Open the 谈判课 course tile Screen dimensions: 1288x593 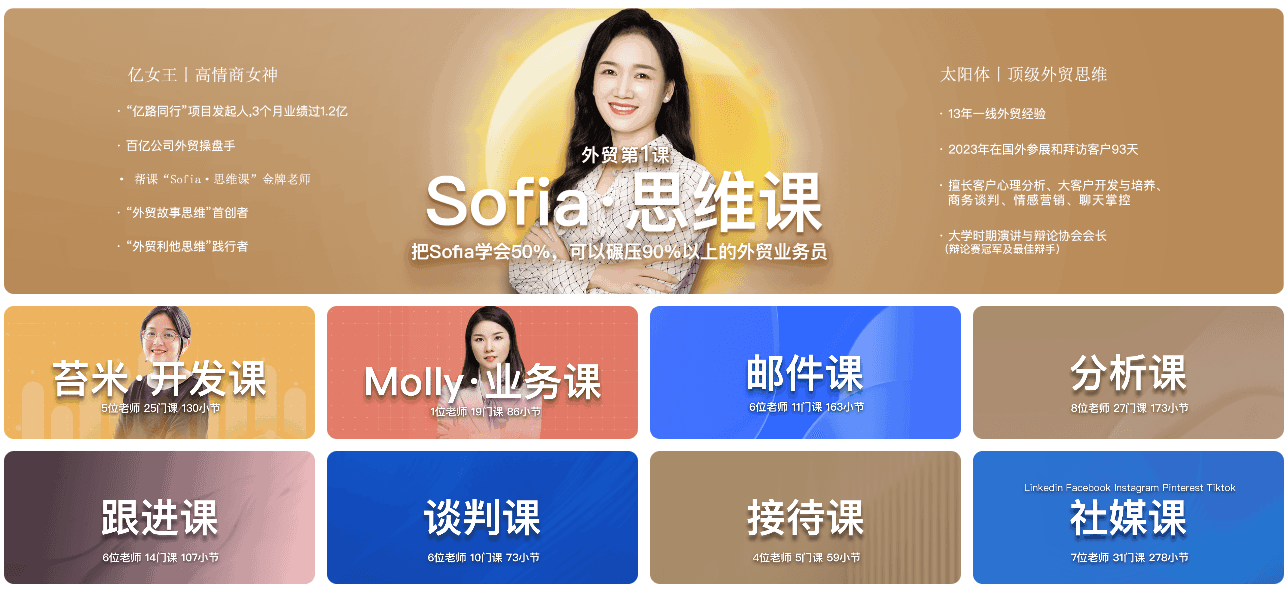482,518
